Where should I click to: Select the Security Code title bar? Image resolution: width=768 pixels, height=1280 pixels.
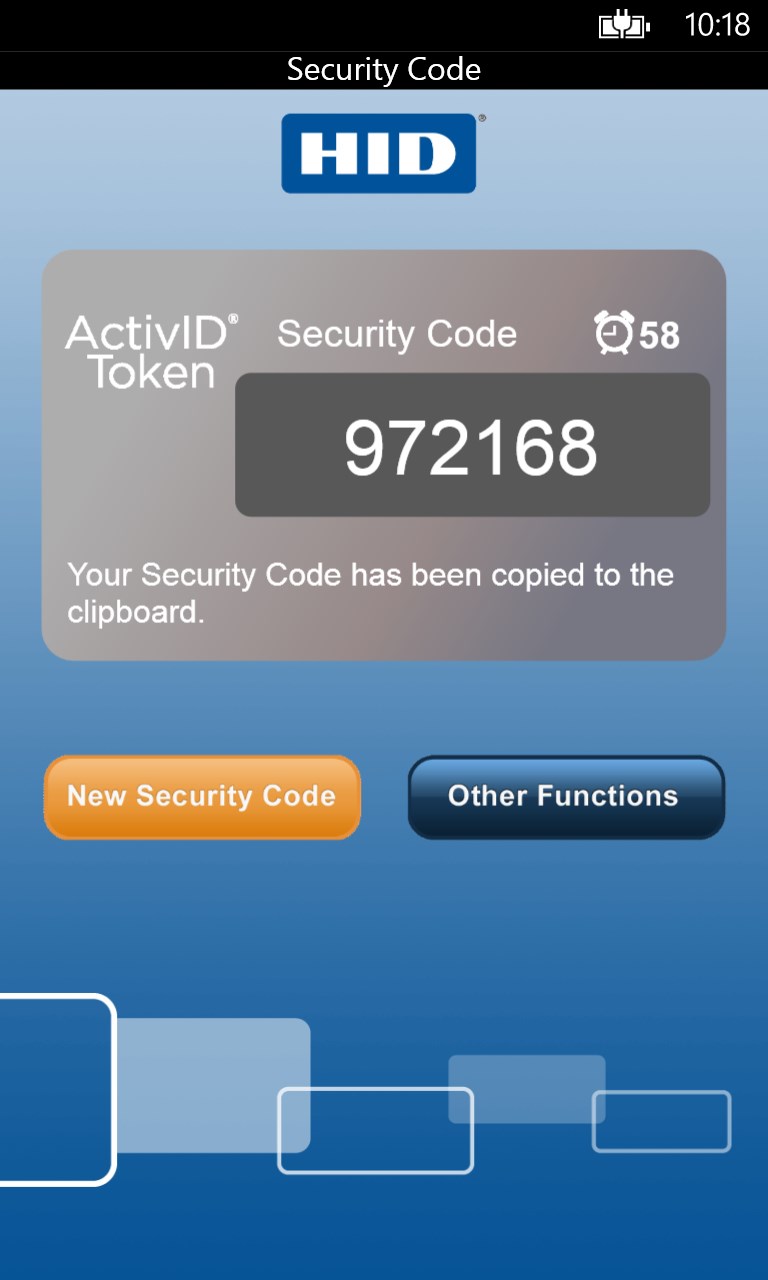tap(384, 69)
